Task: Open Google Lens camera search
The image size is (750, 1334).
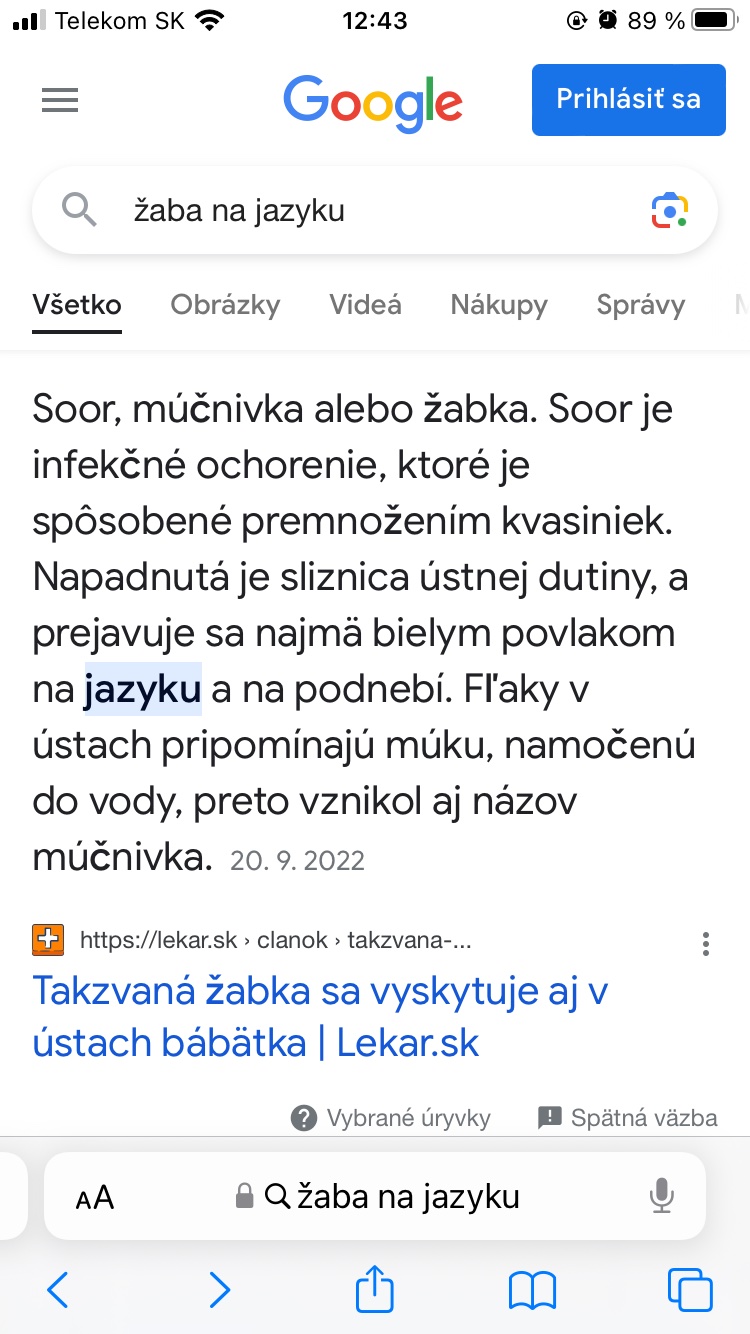Action: point(670,211)
